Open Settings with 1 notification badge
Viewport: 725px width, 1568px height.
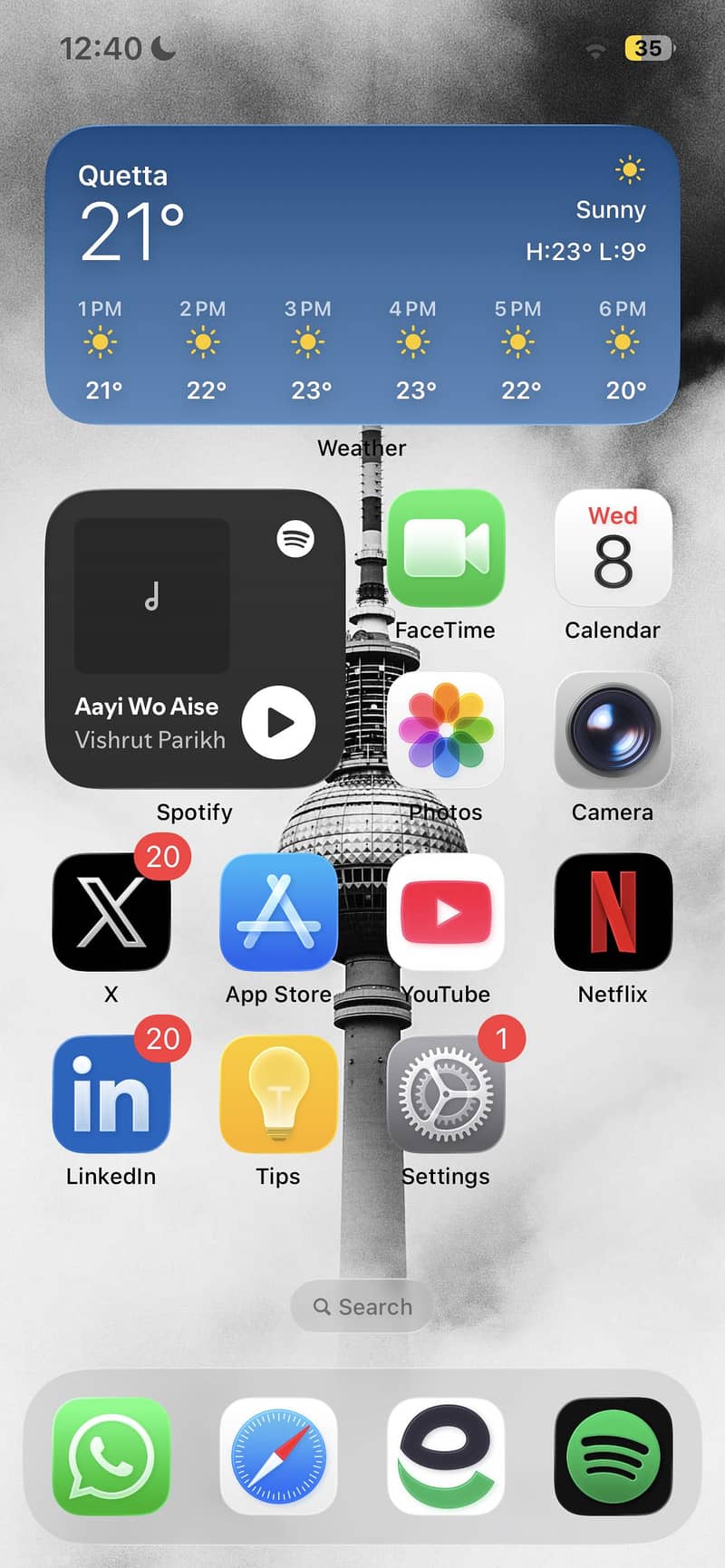coord(446,1094)
